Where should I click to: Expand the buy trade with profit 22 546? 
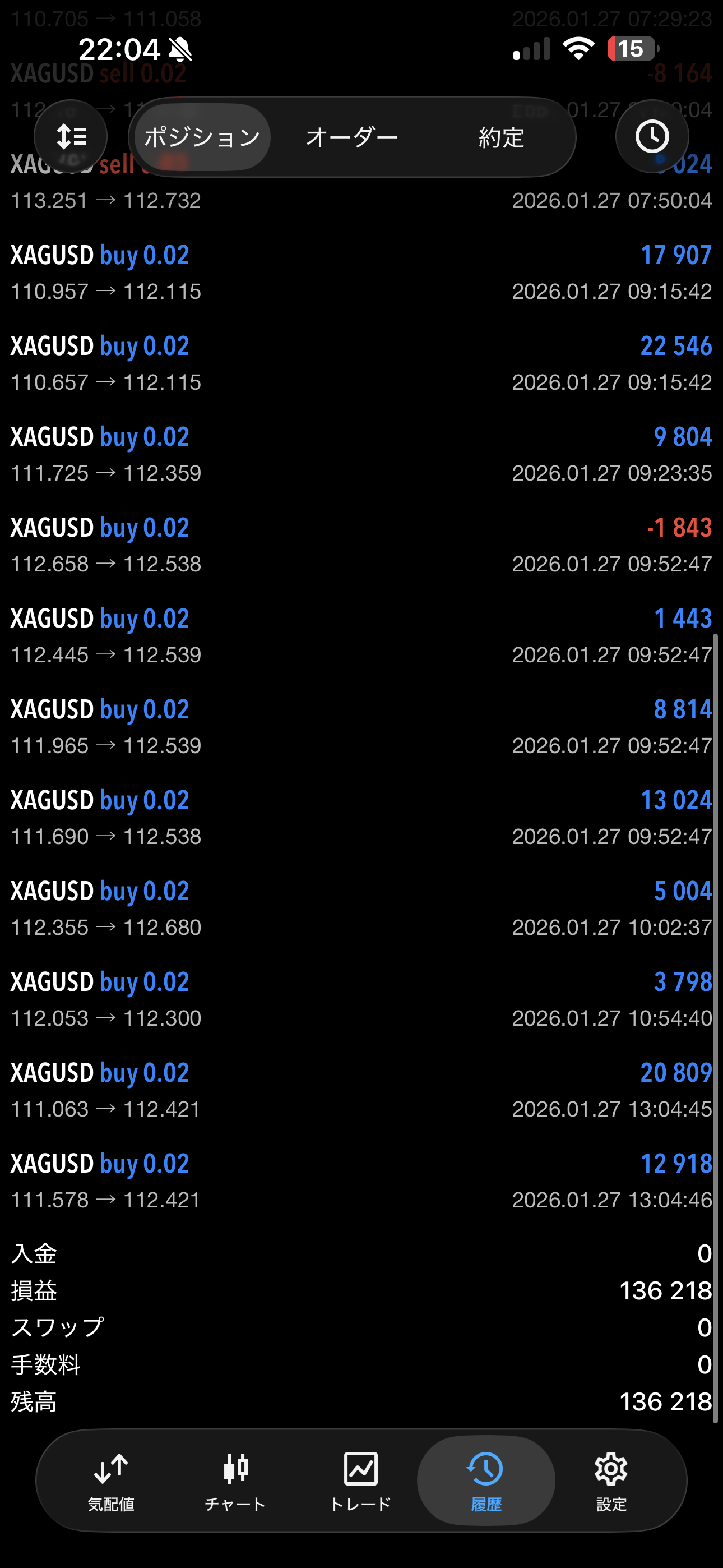(x=361, y=363)
